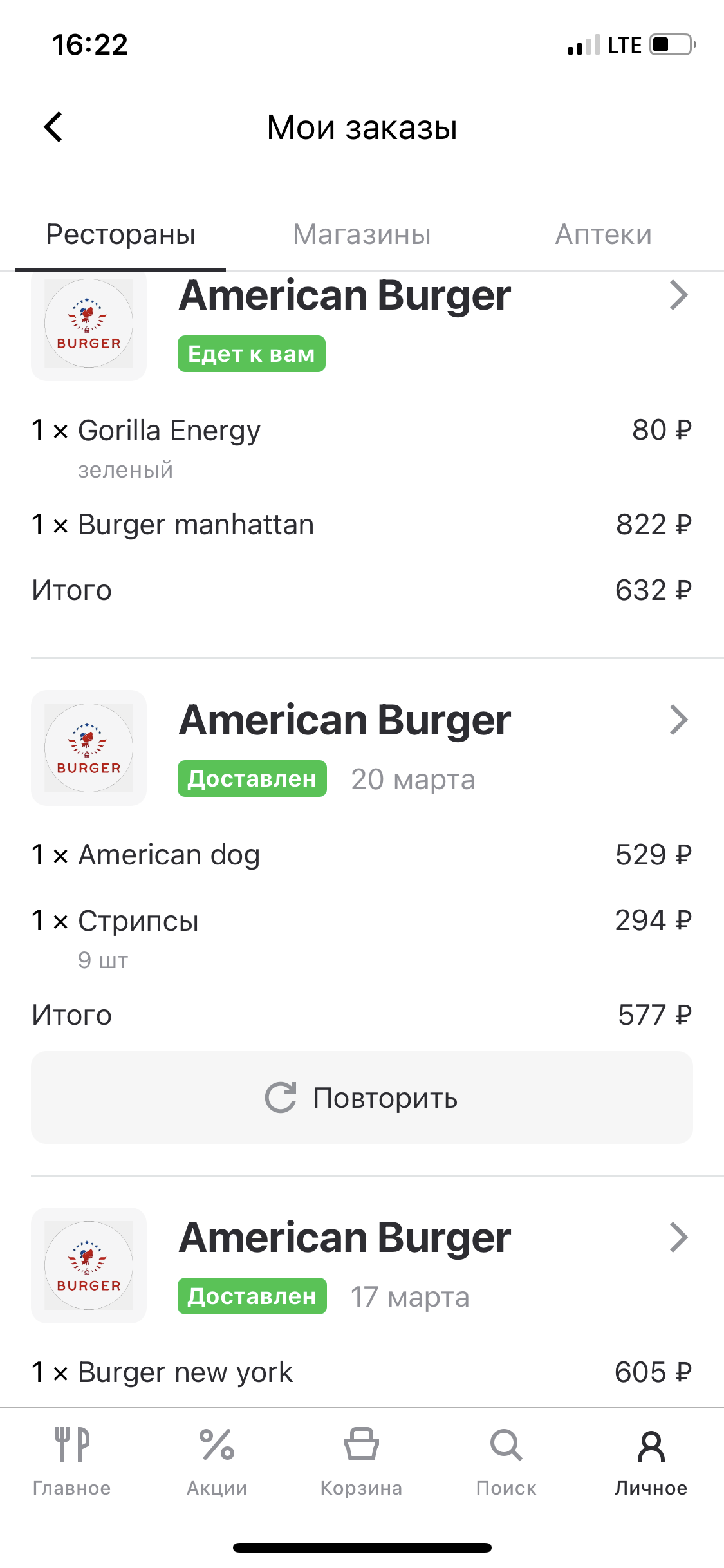Open the Личное tab
724x1568 pixels.
coord(651,1461)
